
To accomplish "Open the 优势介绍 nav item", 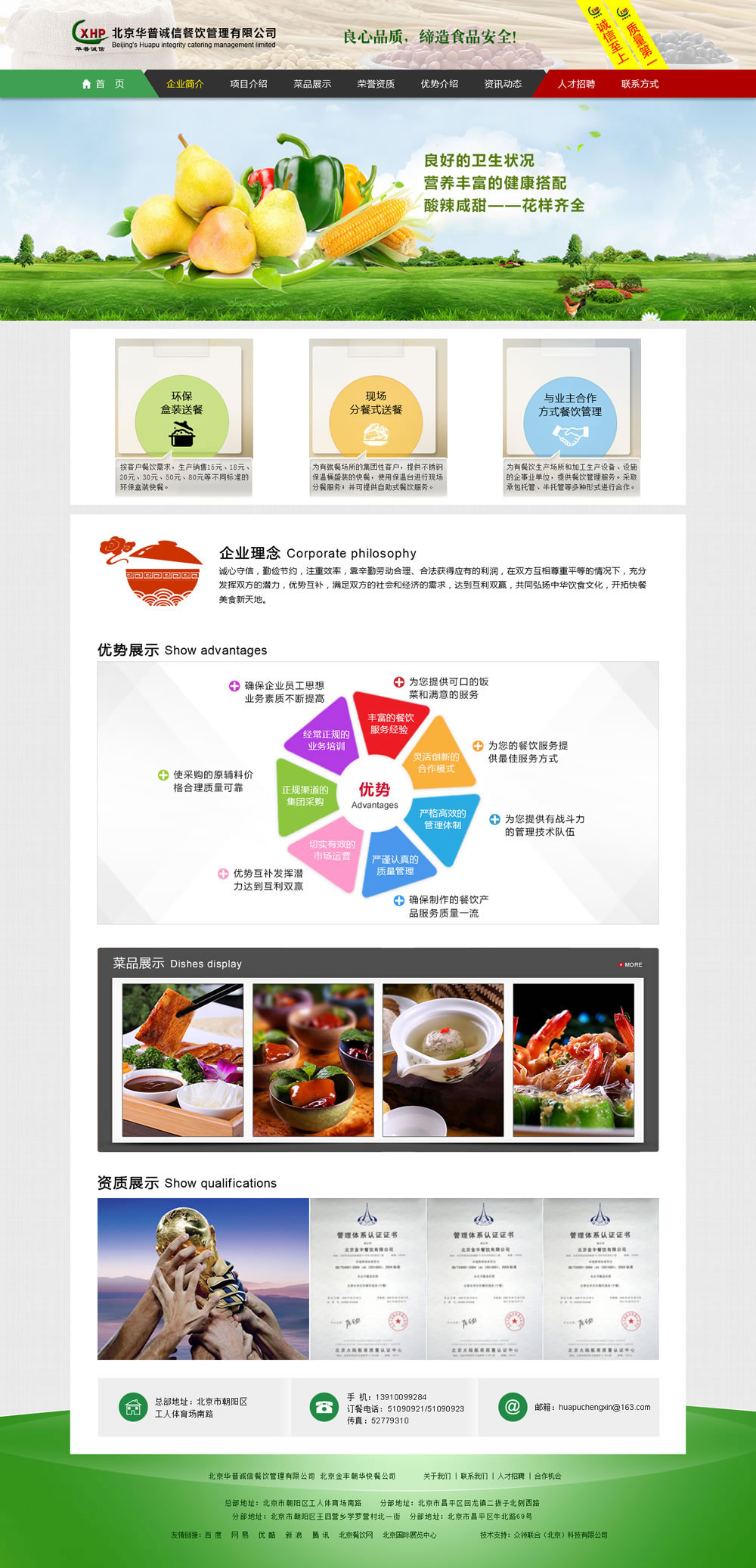I will click(x=439, y=84).
